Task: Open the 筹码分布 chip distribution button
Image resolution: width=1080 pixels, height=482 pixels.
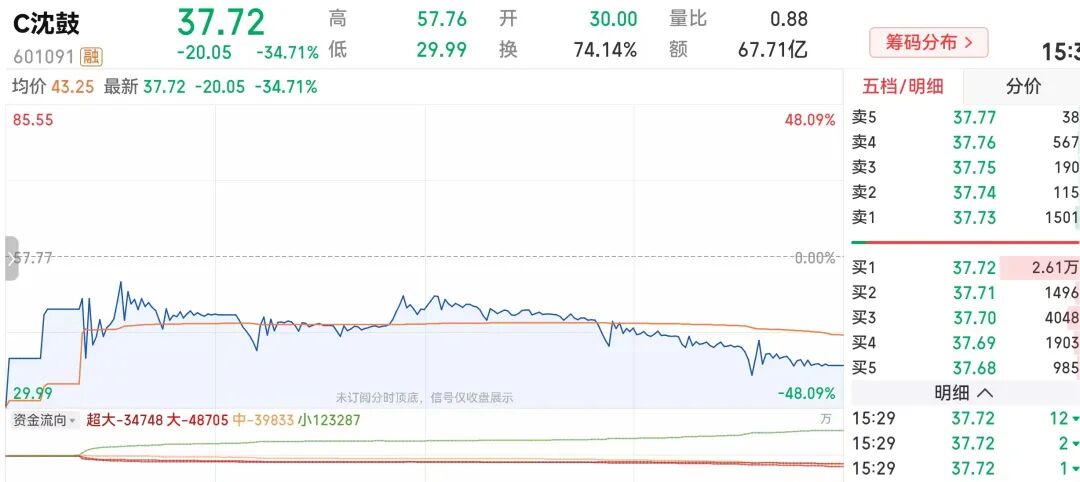Action: point(928,43)
